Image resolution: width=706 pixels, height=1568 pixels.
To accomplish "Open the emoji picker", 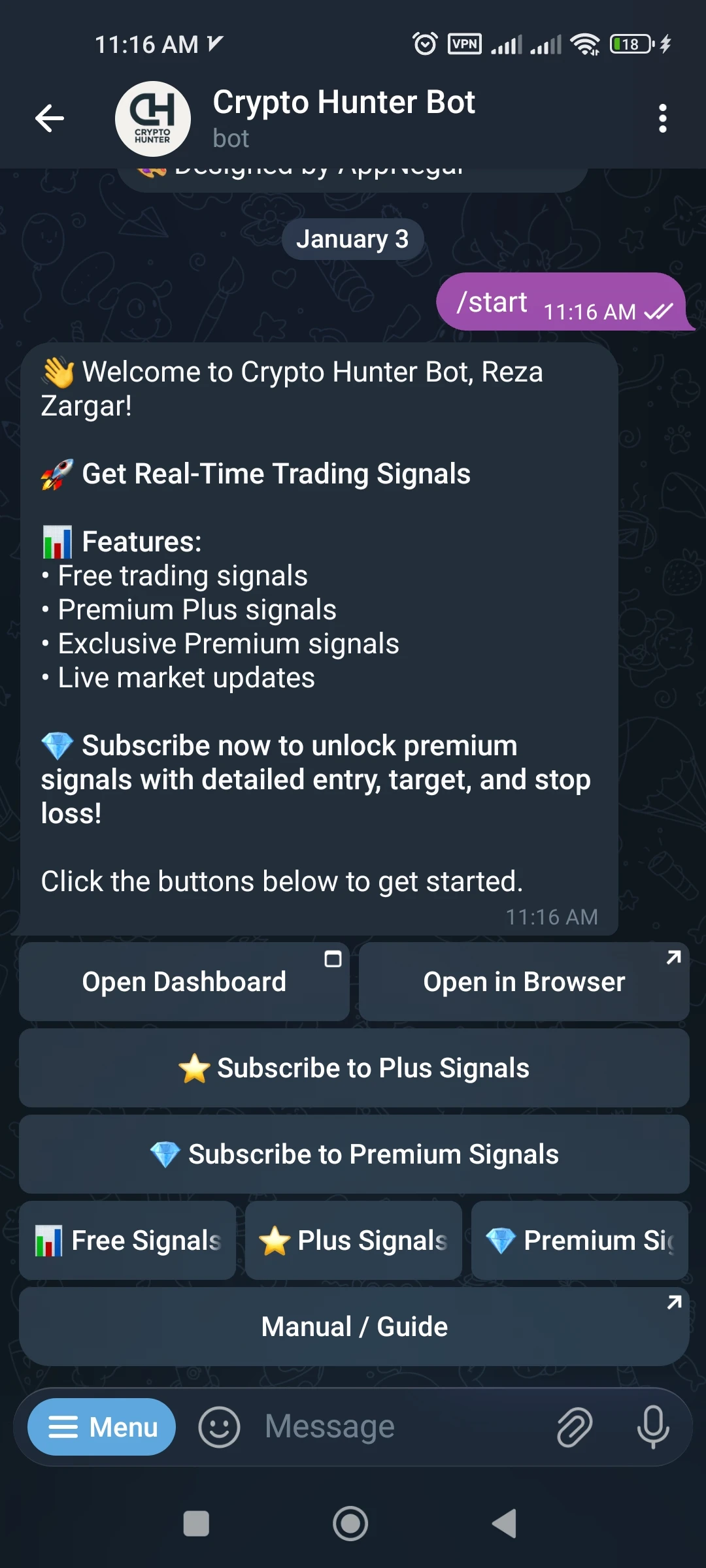I will [x=219, y=1427].
